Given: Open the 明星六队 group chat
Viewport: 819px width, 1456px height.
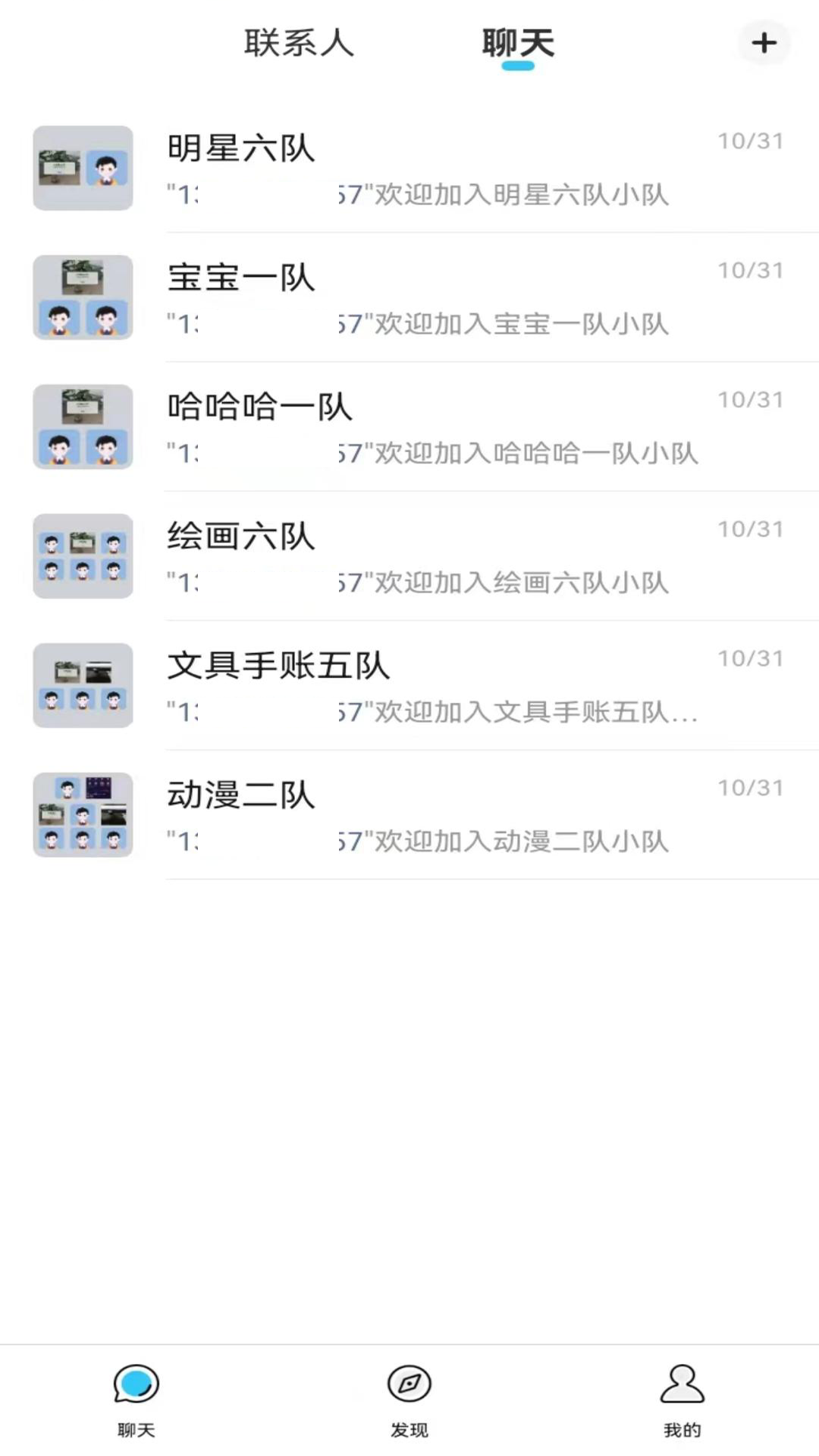Looking at the screenshot, I should [x=409, y=168].
